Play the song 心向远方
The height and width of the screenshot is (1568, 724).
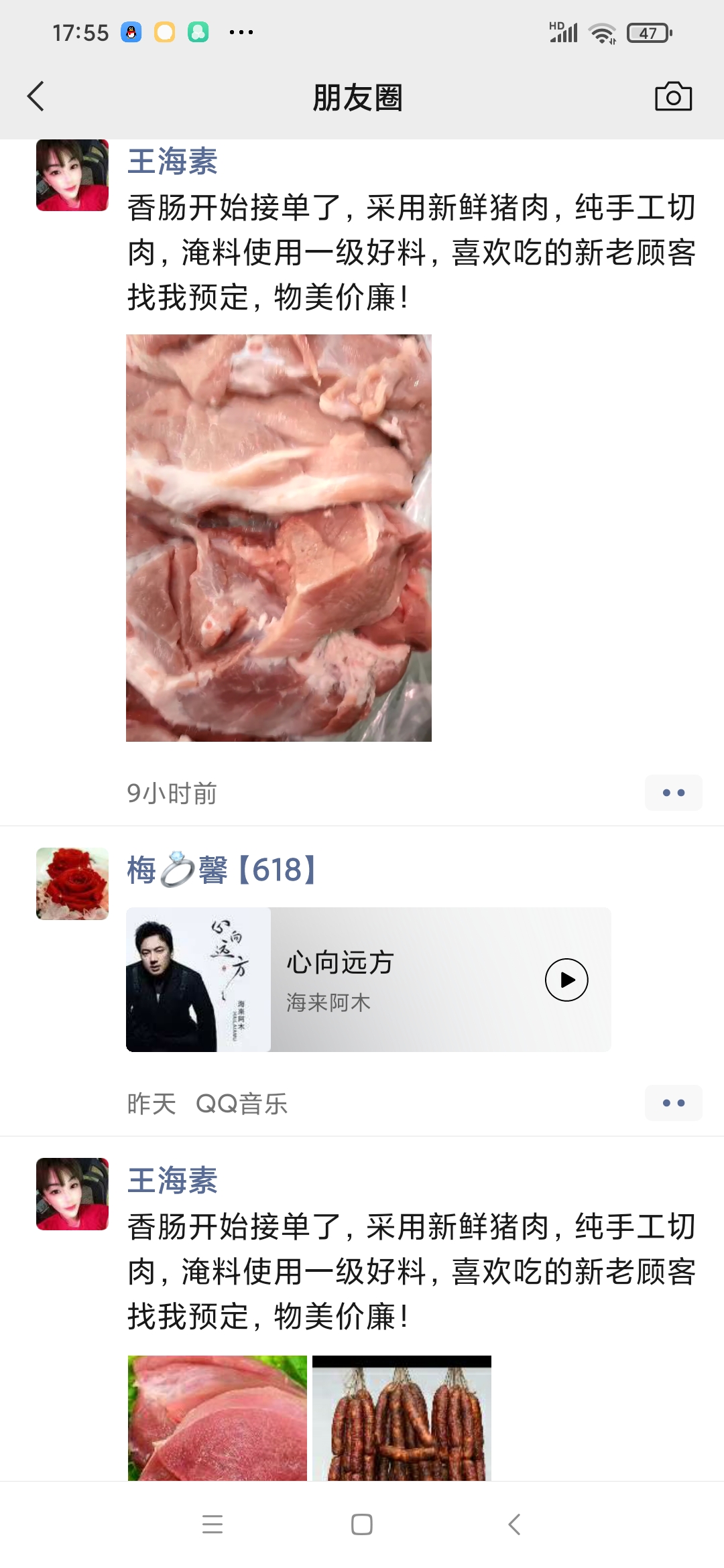click(566, 980)
